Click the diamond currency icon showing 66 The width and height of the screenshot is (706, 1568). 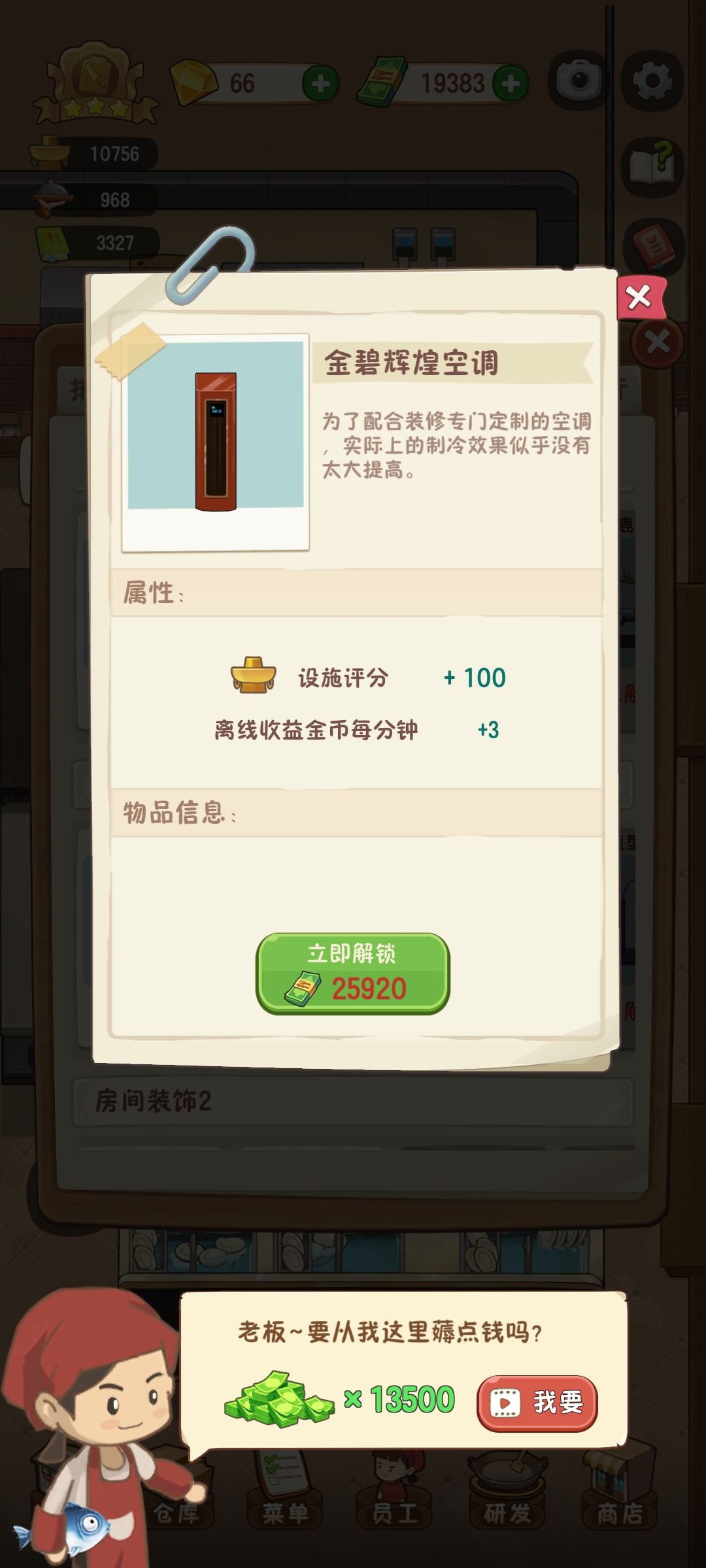(x=193, y=82)
